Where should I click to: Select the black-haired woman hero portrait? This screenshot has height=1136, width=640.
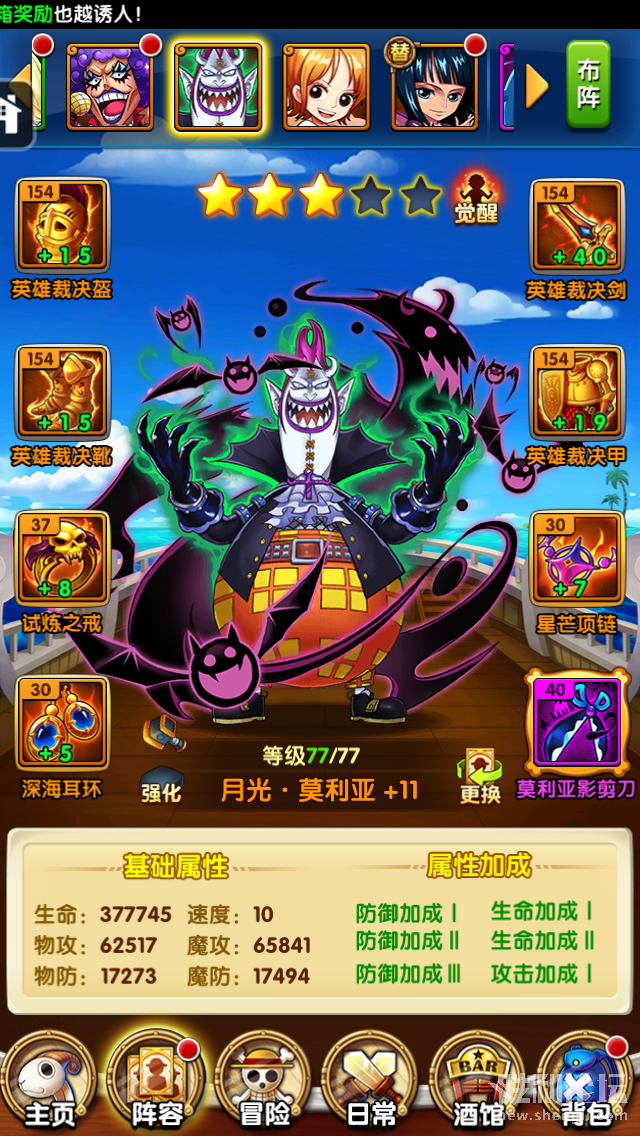pos(433,88)
